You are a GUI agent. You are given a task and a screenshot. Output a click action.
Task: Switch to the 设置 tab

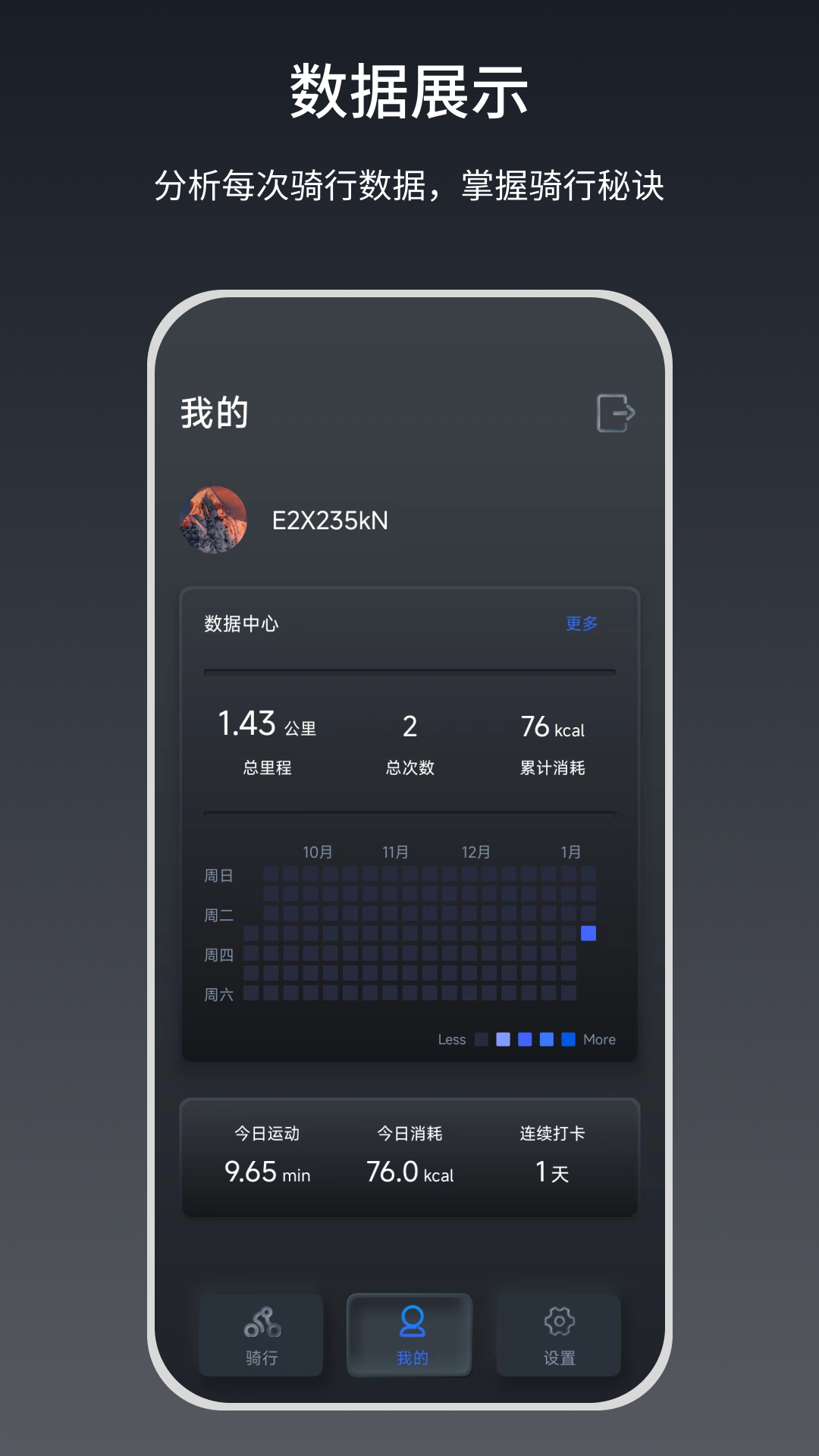tap(559, 1335)
